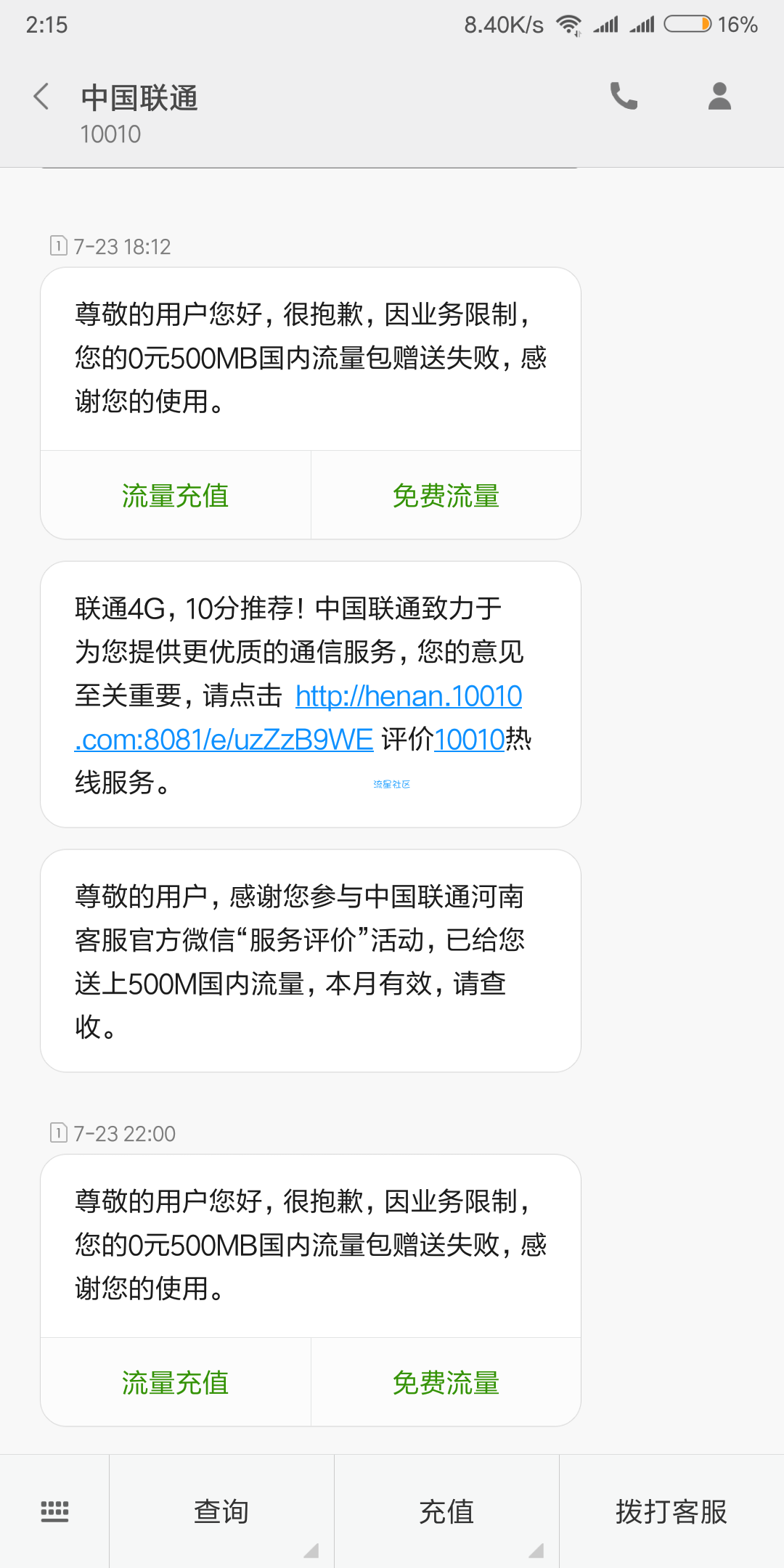This screenshot has width=784, height=1568.
Task: Tap the underlined 10010 number link
Action: click(x=469, y=740)
